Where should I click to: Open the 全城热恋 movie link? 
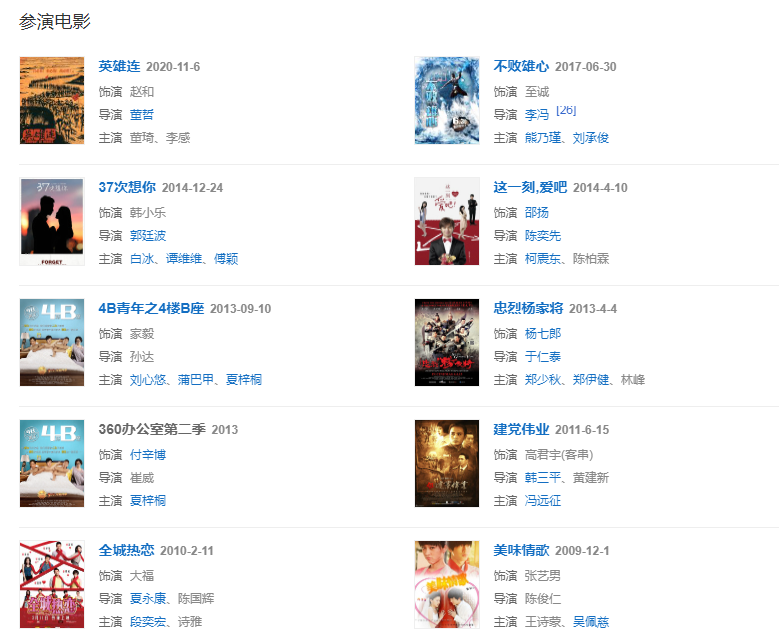126,551
